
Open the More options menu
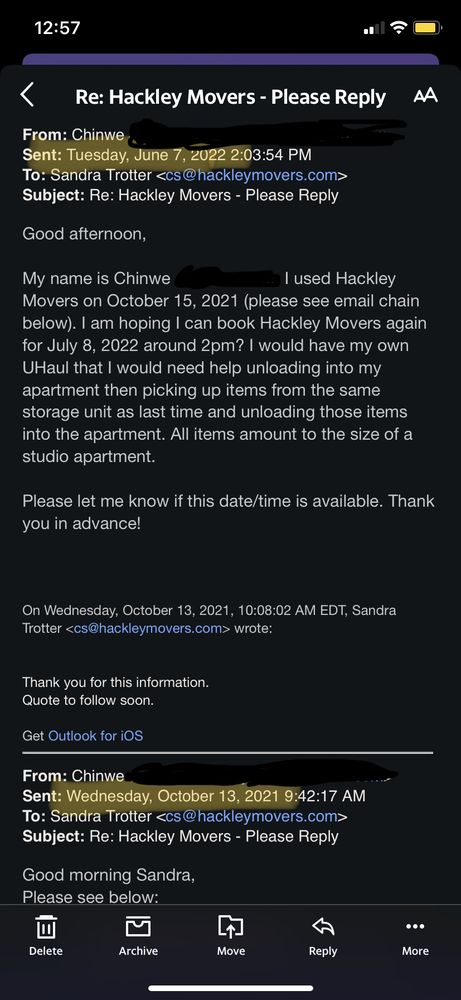click(415, 935)
